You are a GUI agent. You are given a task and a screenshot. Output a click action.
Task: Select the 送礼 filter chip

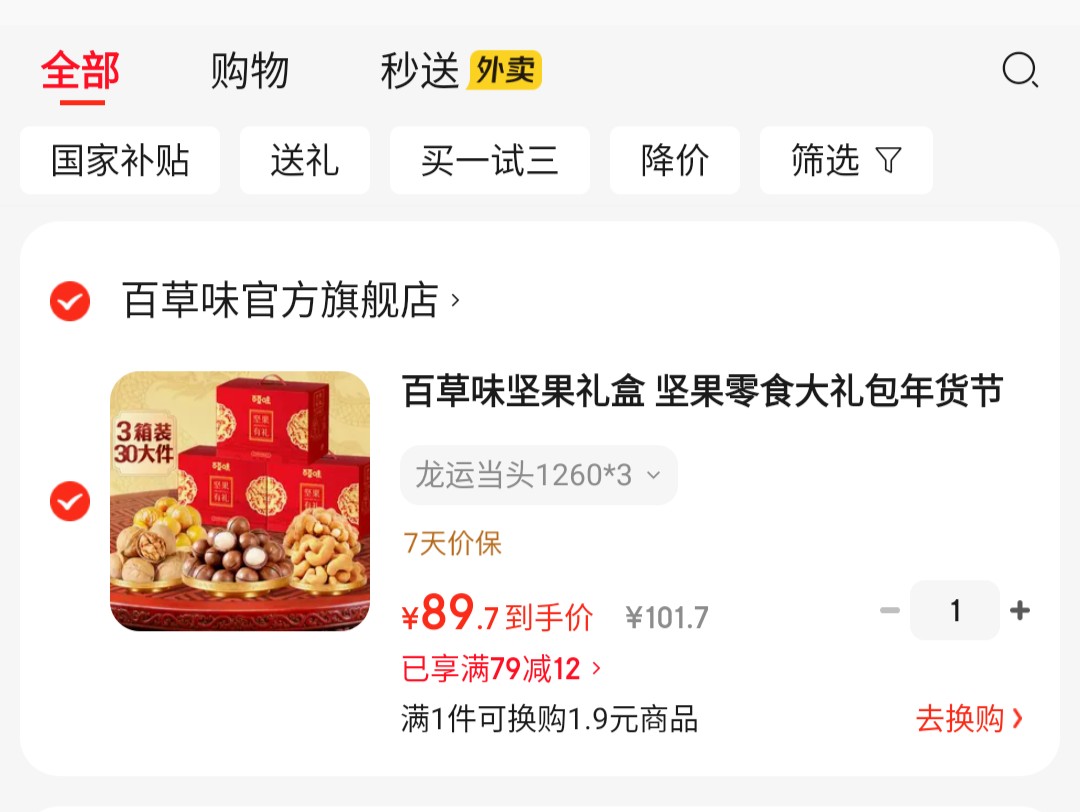tap(305, 160)
